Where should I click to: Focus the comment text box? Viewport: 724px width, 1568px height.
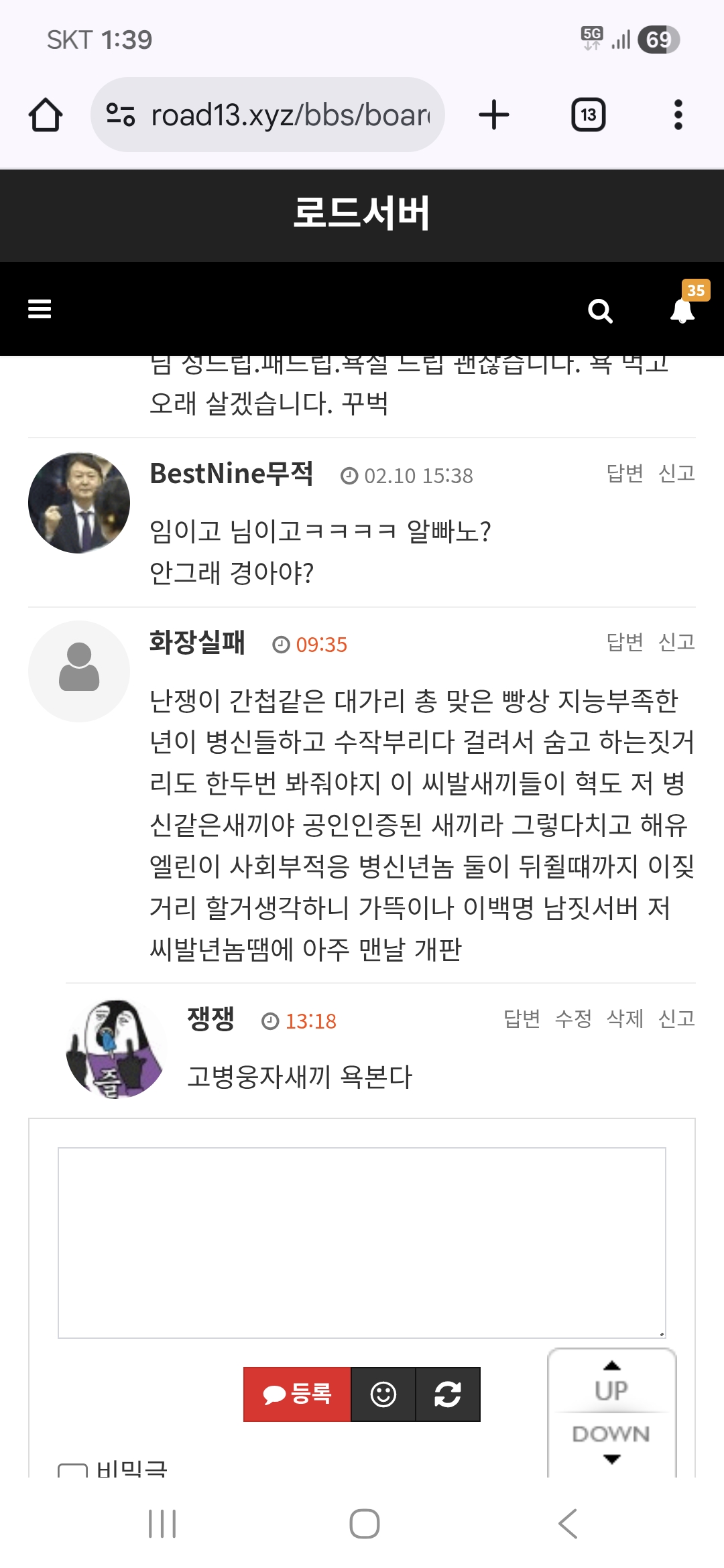(x=362, y=1242)
